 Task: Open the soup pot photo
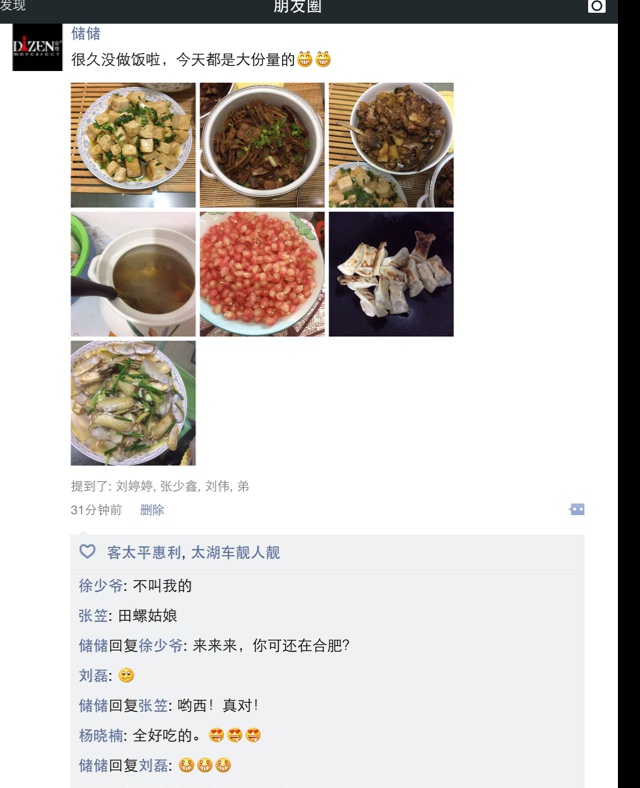tap(133, 274)
